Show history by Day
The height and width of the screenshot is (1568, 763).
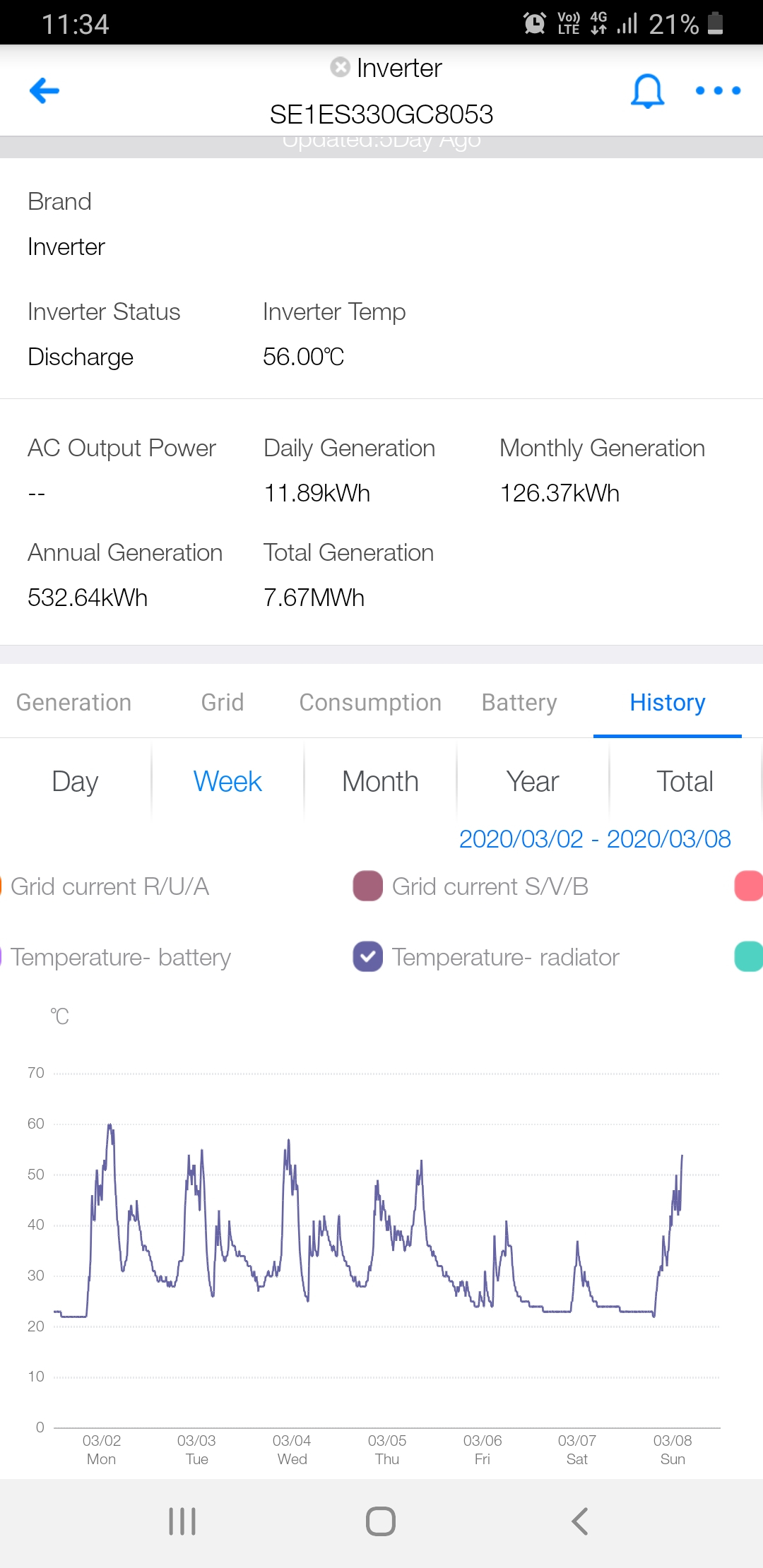[75, 782]
